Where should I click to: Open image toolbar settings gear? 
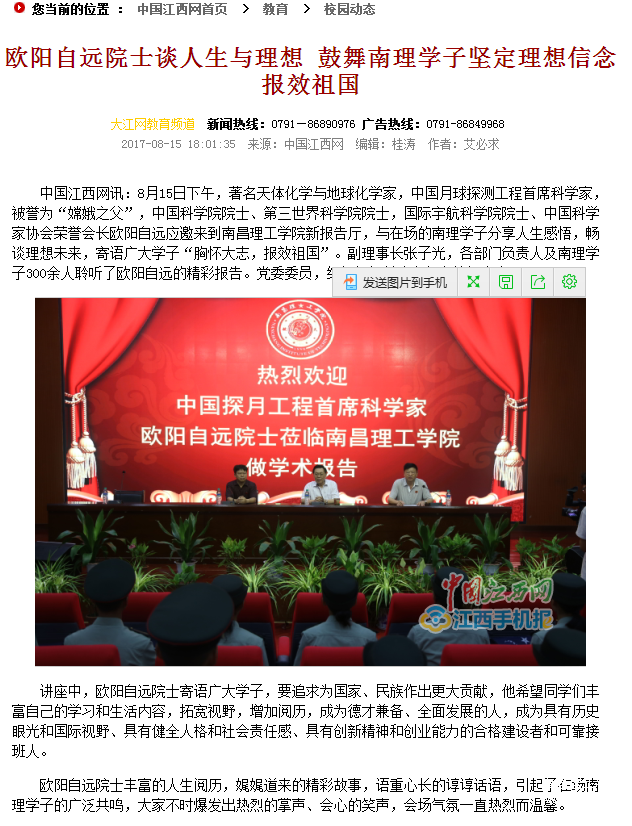coord(569,282)
